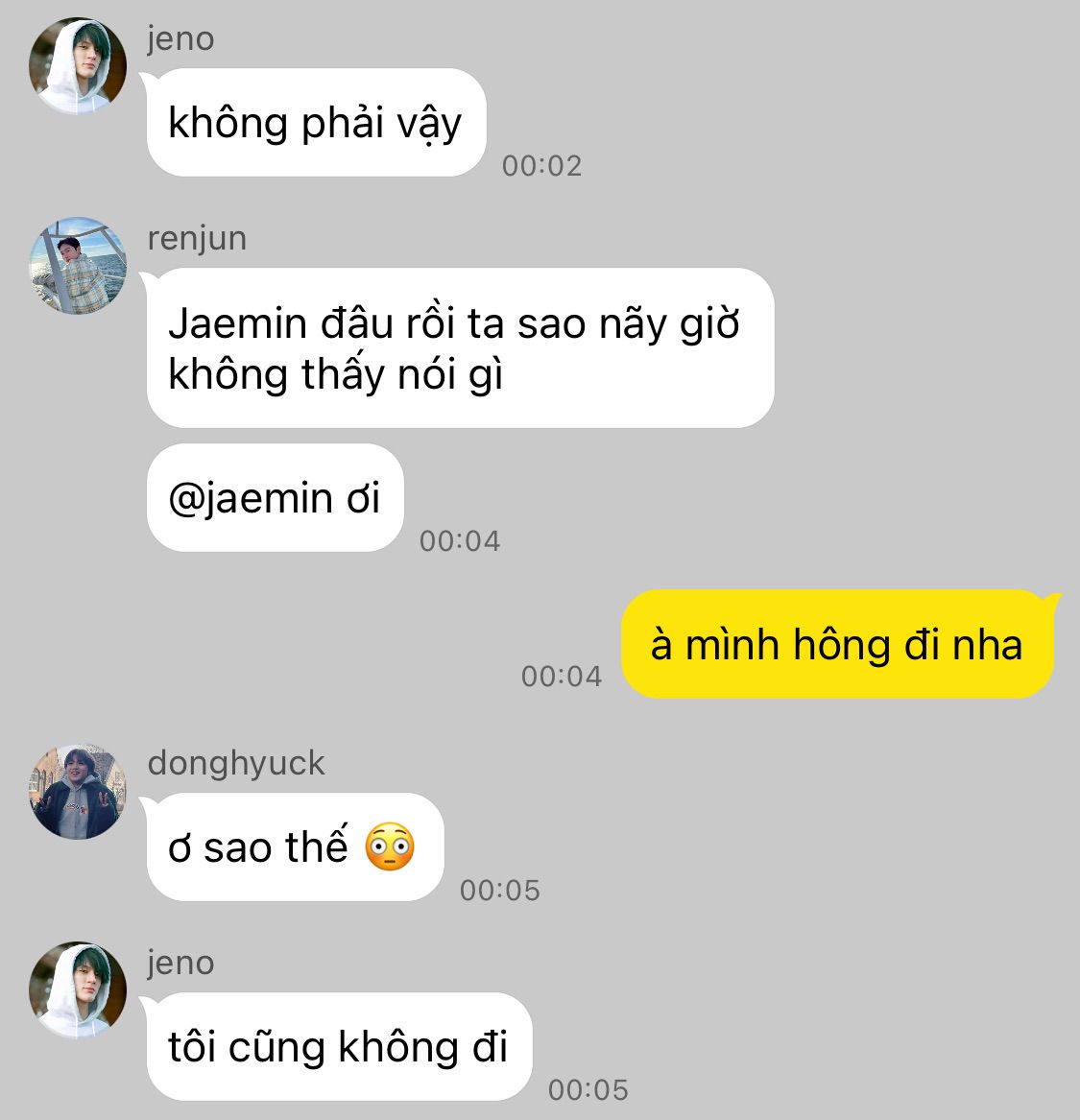This screenshot has height=1120, width=1080.
Task: Open renjun's profile picture
Action: (x=78, y=267)
